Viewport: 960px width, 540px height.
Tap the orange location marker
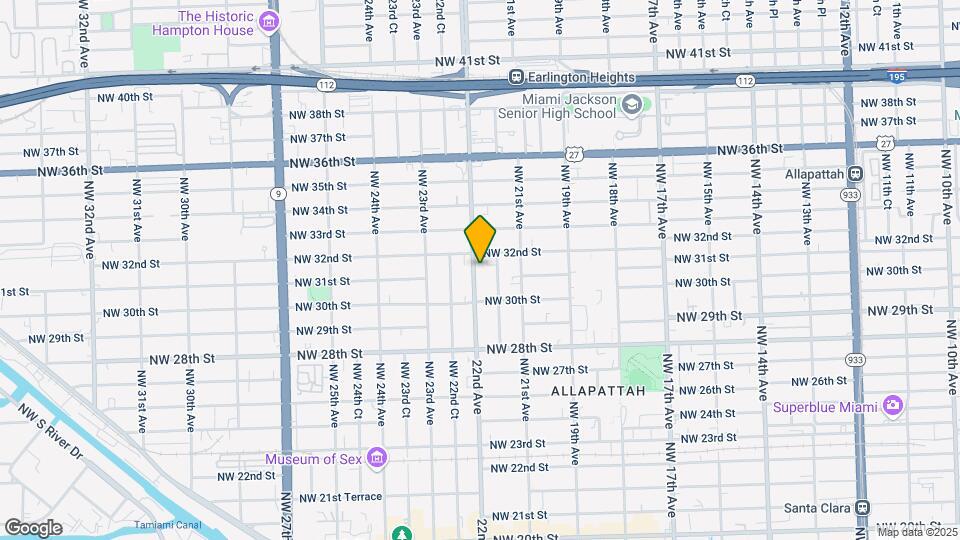coord(480,239)
